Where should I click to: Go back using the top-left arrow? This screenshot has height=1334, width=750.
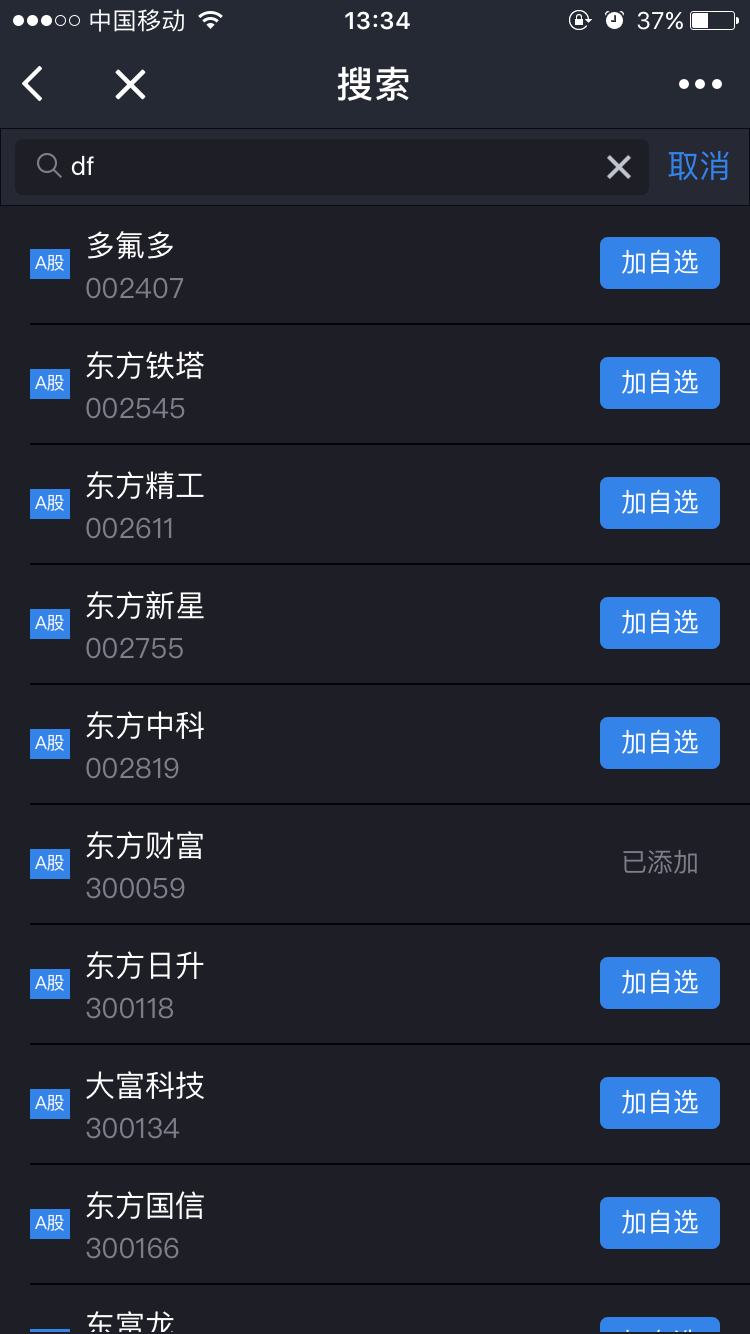click(33, 84)
